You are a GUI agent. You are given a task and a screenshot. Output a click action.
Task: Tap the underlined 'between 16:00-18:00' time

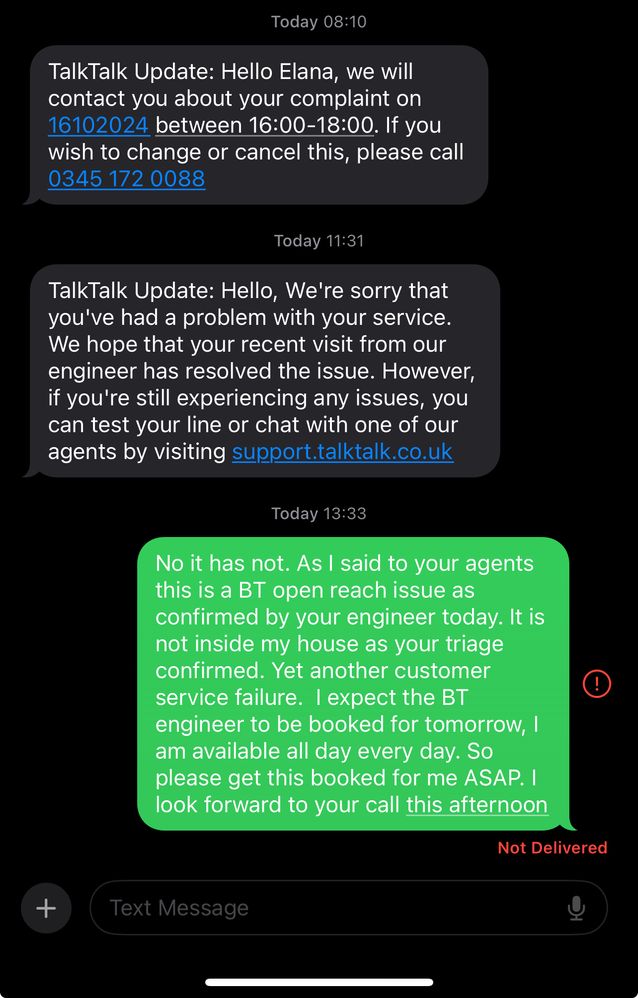tap(264, 125)
